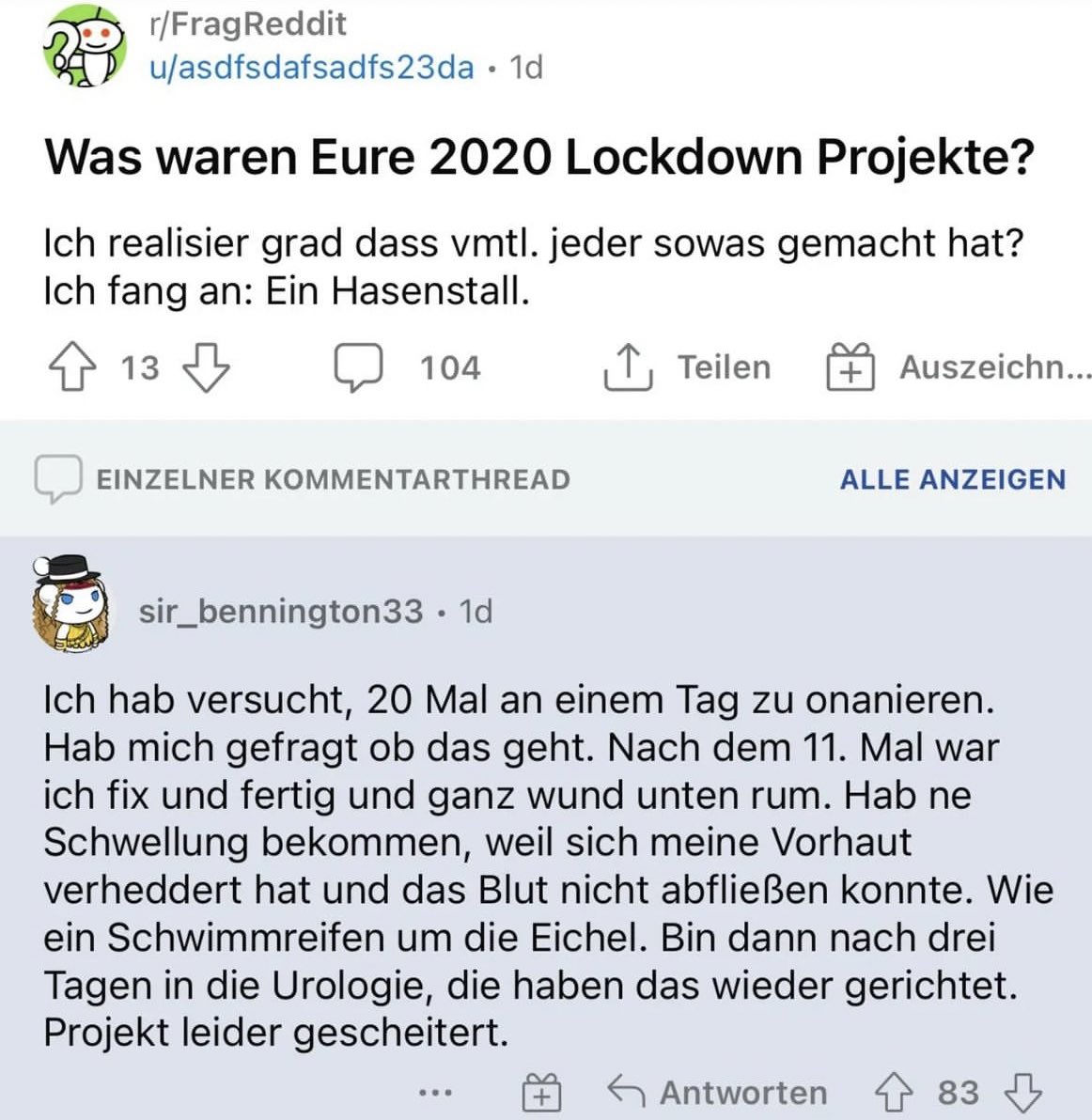The height and width of the screenshot is (1120, 1092).
Task: Tap ALLE ANZEIGEN to show all comments
Action: [952, 479]
